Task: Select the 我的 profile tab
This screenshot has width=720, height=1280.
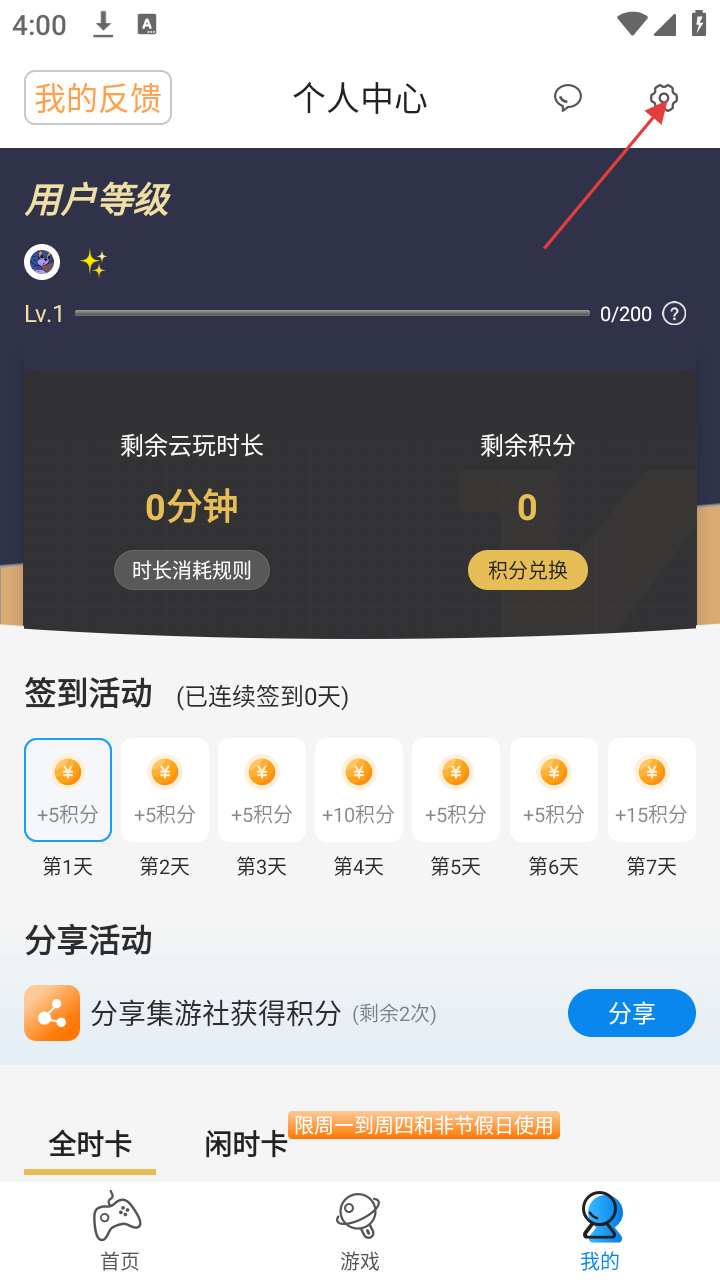Action: pyautogui.click(x=600, y=1232)
